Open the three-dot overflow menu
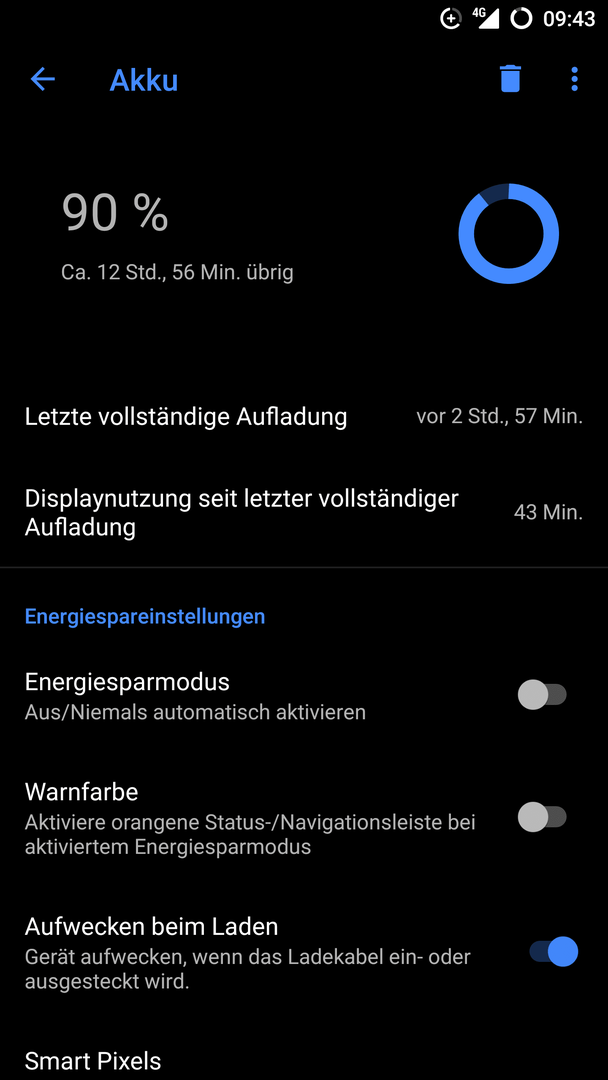608x1080 pixels. point(575,79)
